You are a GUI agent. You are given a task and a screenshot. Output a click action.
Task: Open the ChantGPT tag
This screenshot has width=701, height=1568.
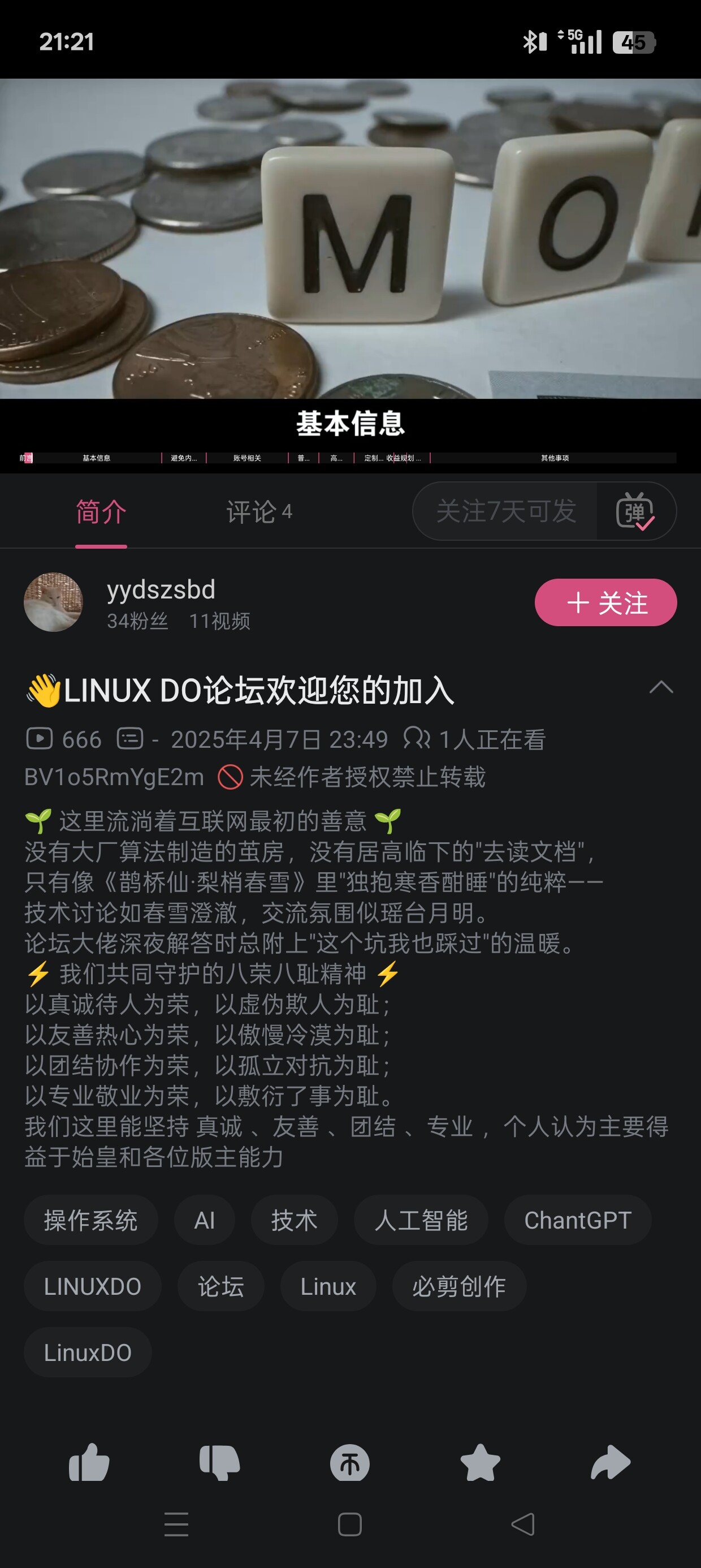pos(577,1220)
